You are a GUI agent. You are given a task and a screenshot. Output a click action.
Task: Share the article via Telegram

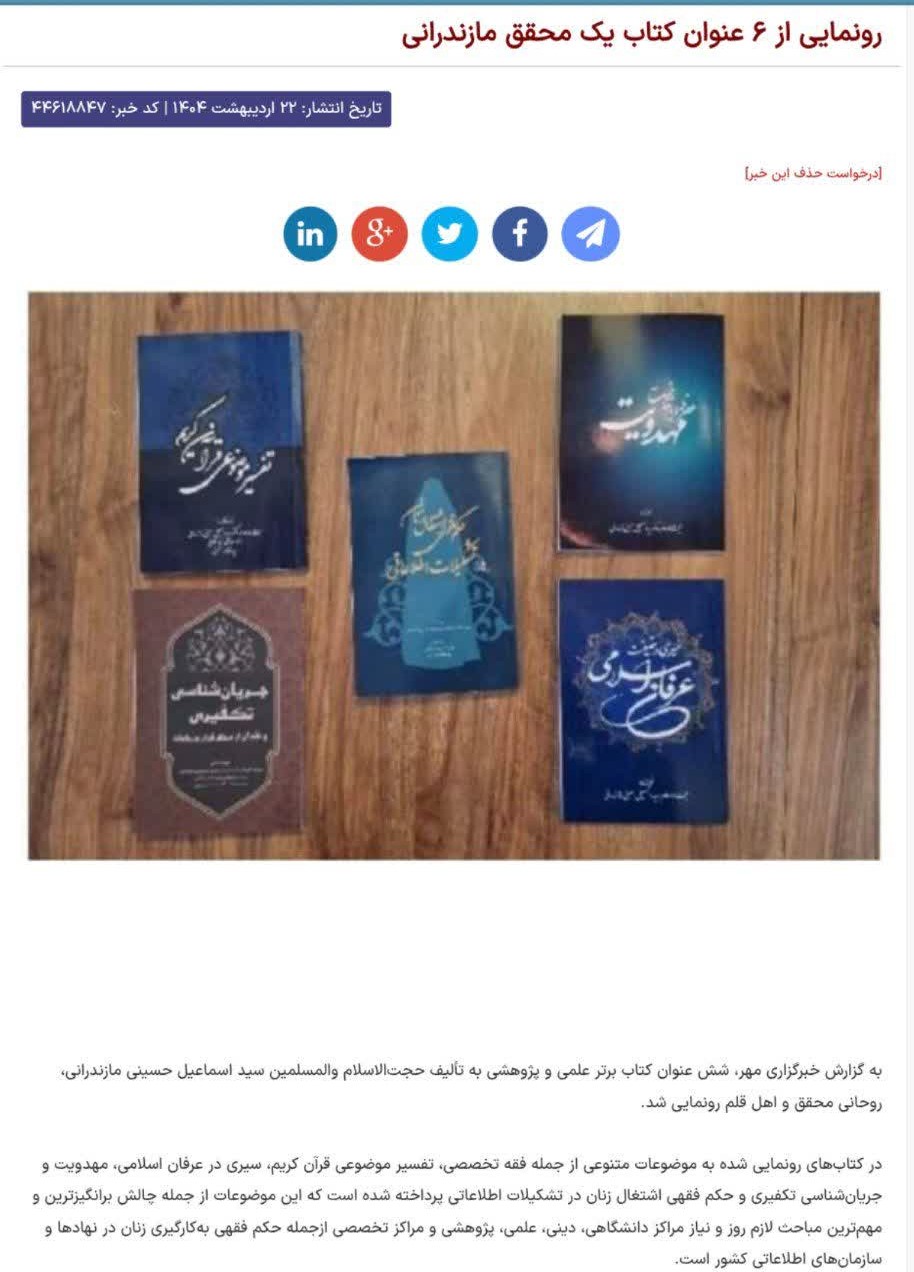[x=590, y=234]
